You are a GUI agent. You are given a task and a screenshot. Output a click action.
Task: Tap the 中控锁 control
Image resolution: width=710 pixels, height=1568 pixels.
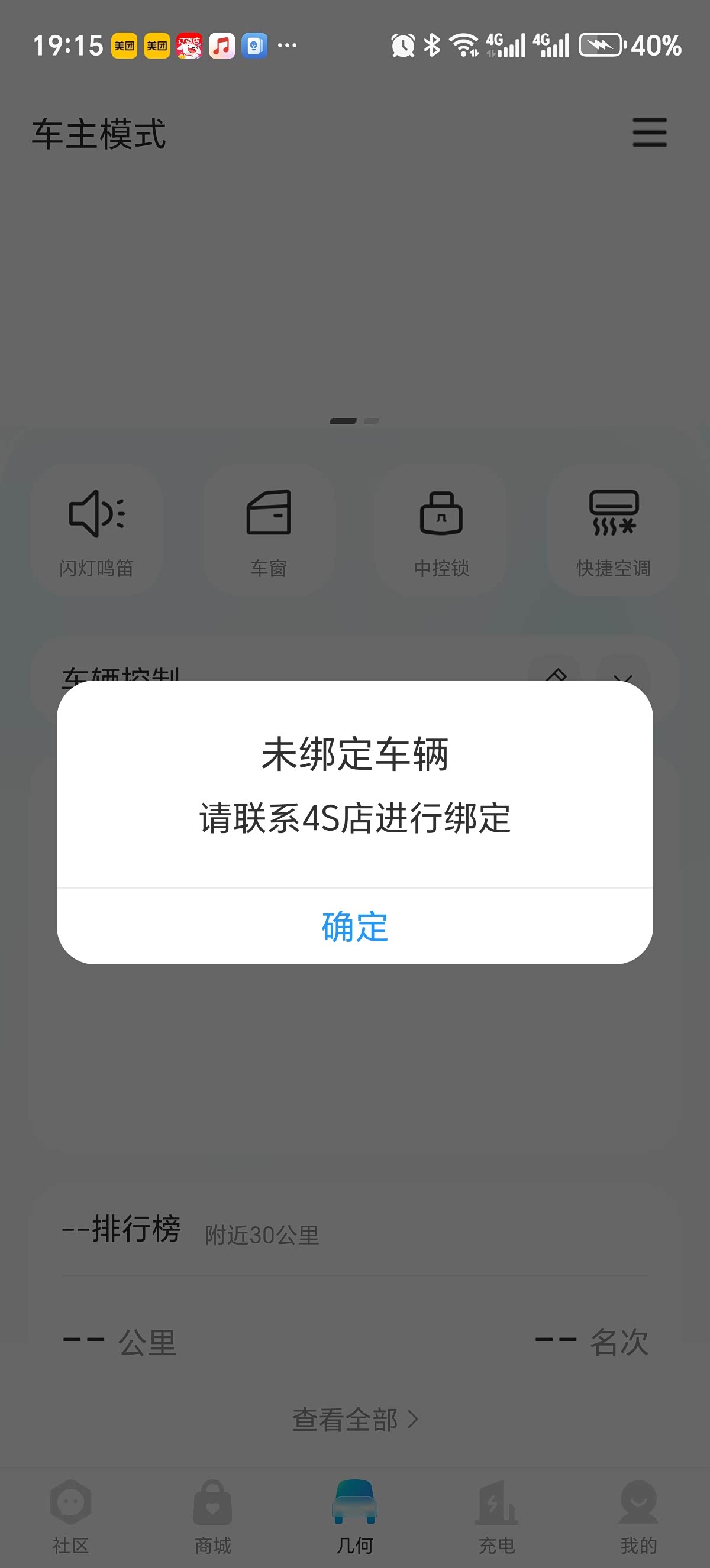(441, 531)
